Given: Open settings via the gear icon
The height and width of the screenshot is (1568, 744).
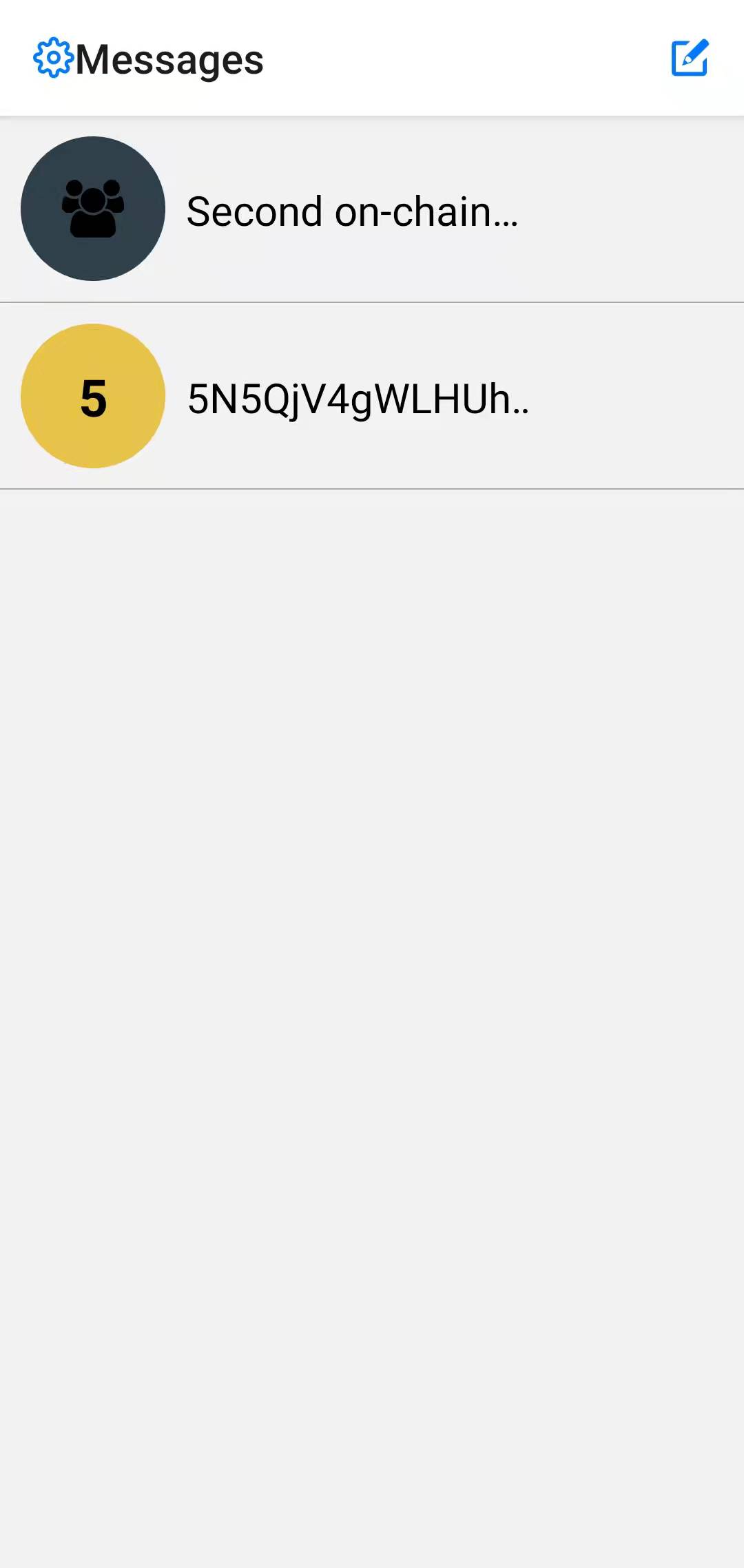Looking at the screenshot, I should point(52,59).
